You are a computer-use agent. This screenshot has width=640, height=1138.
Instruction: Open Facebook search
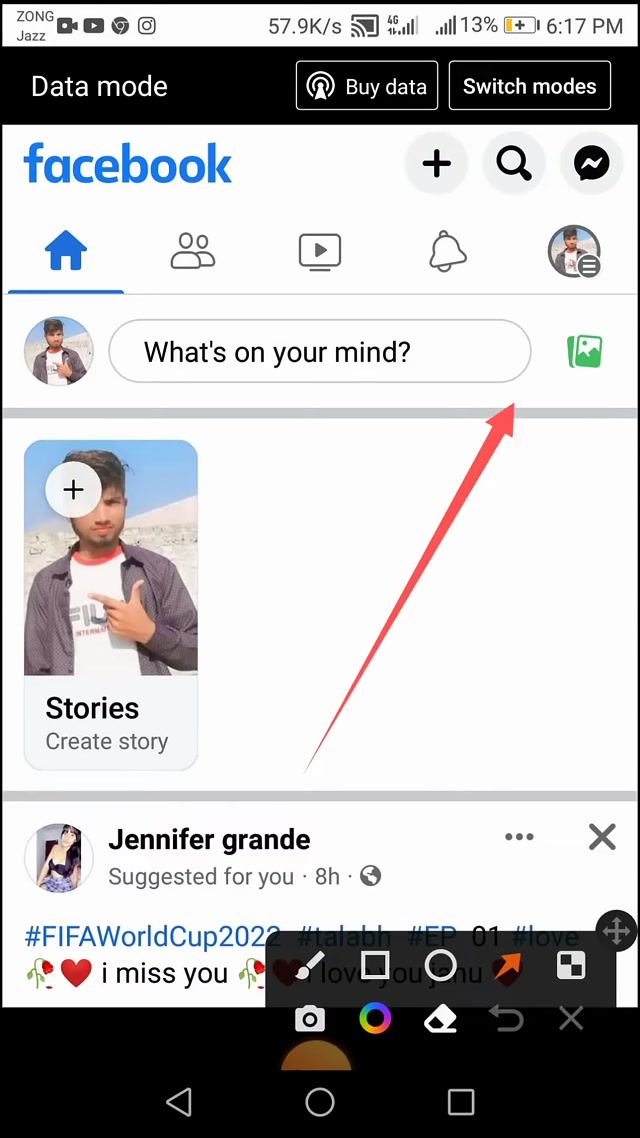[x=514, y=163]
